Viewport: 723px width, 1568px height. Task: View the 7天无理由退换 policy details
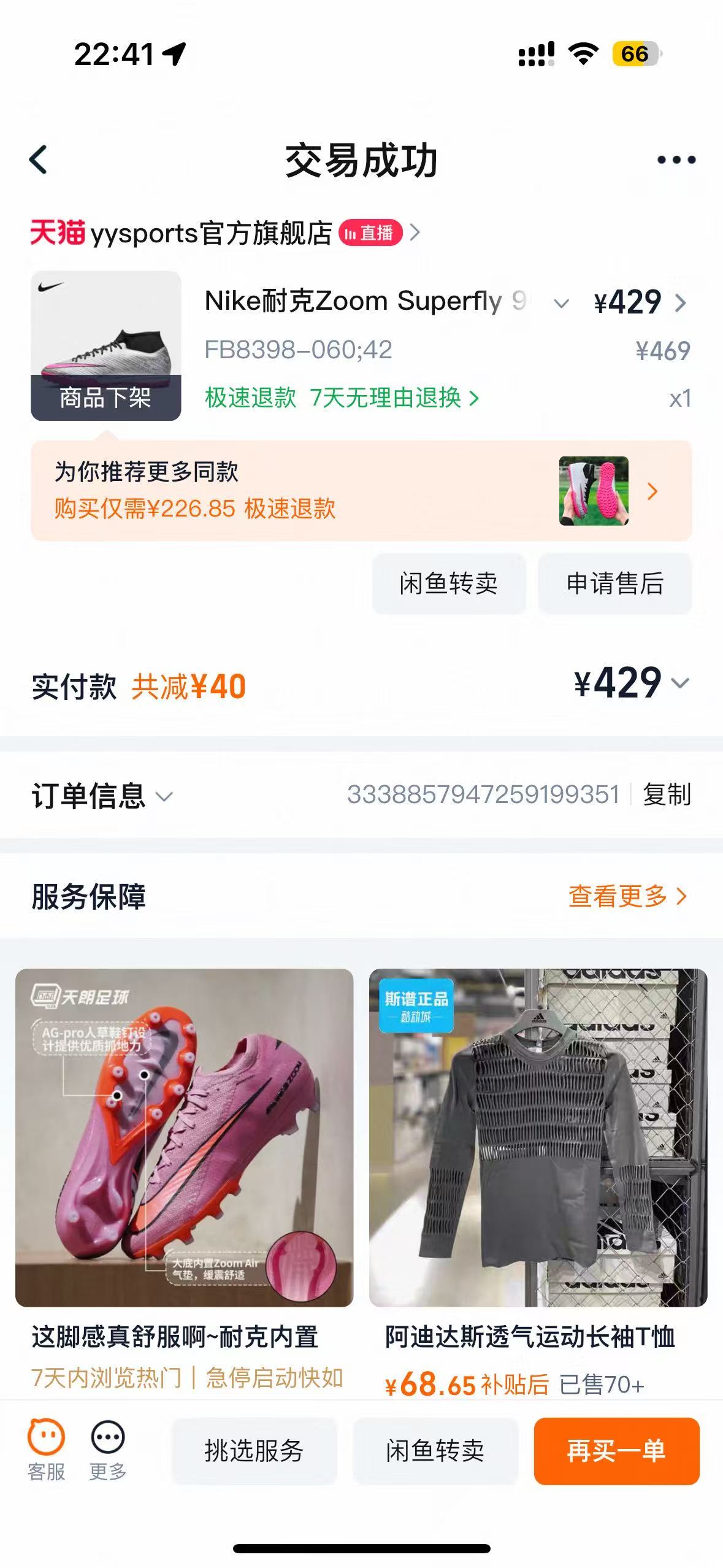[394, 398]
